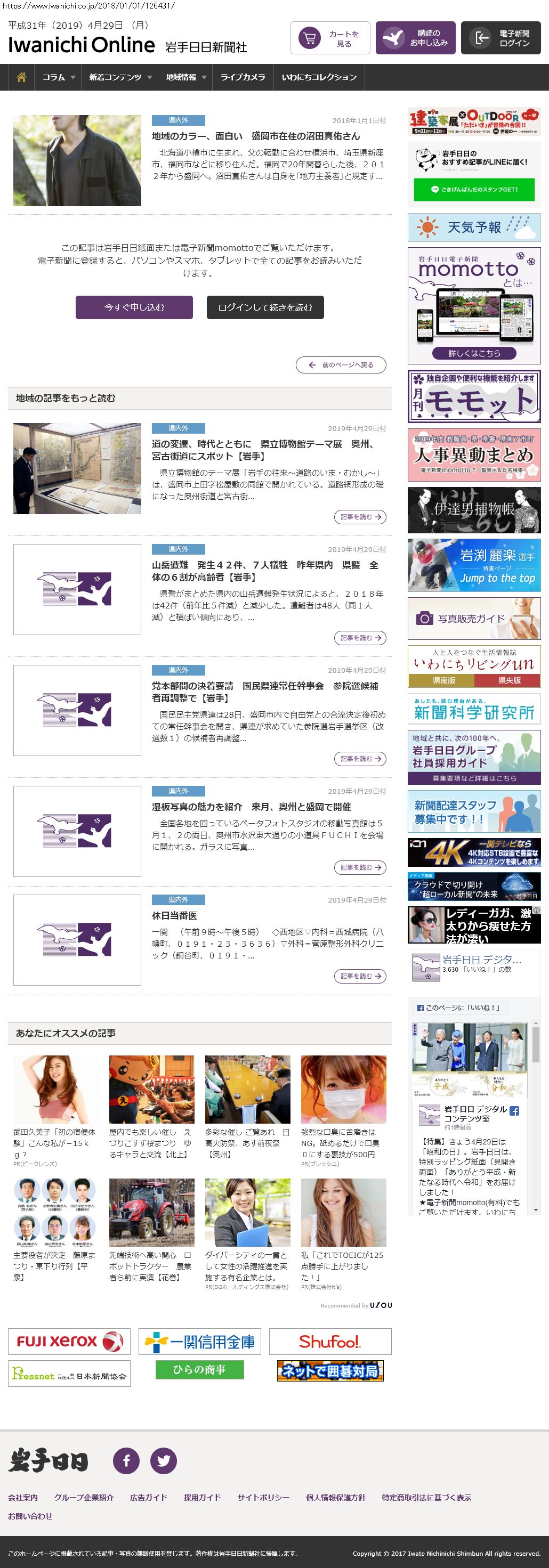549x1568 pixels.
Task: Open いわにちコレクション in the nav bar
Action: (319, 77)
